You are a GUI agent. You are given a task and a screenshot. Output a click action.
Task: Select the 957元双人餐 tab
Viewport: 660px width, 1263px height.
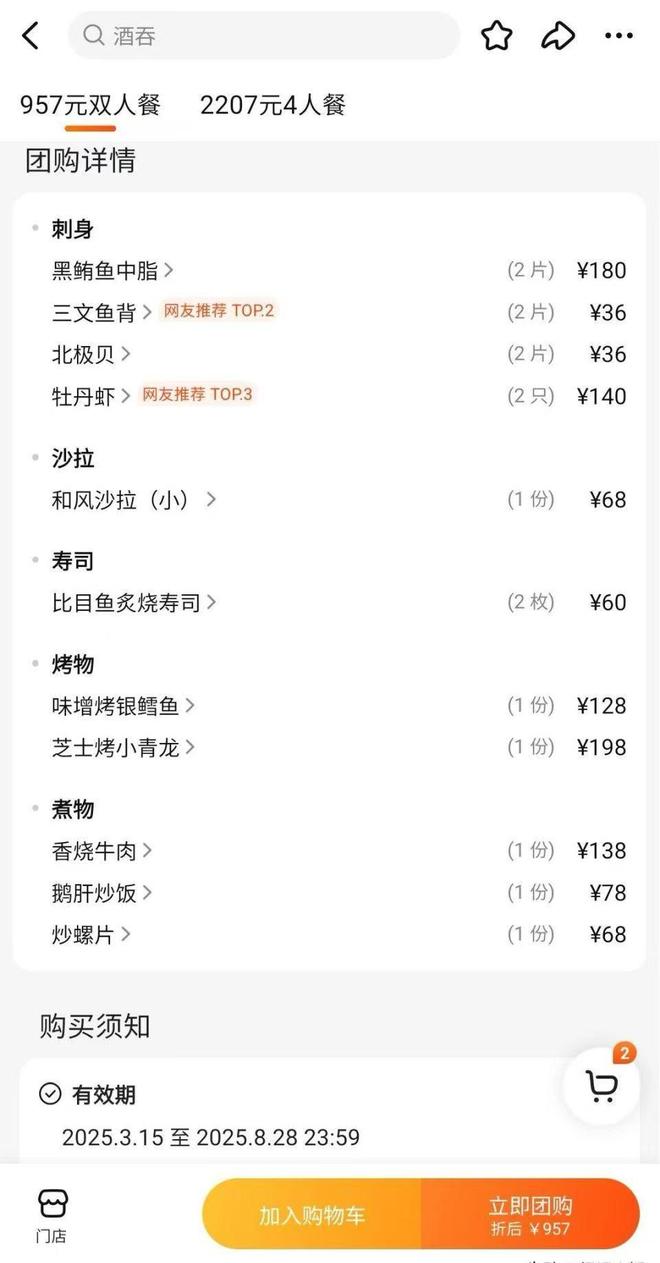90,105
